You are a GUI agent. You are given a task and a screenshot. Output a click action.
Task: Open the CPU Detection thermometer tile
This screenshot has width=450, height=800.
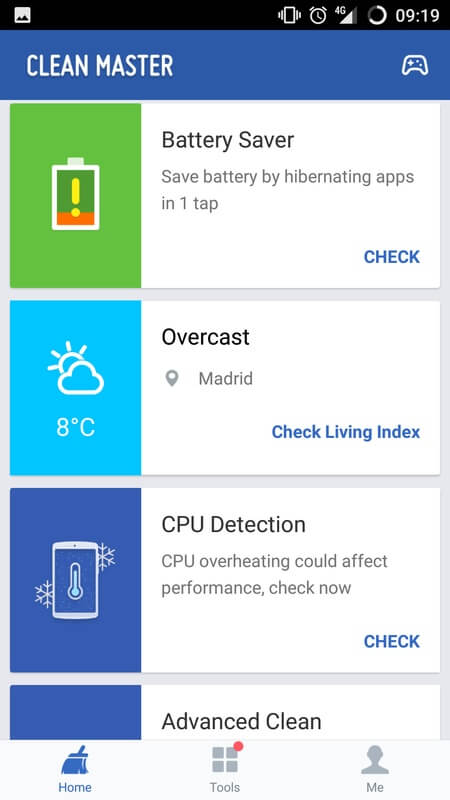pos(76,580)
